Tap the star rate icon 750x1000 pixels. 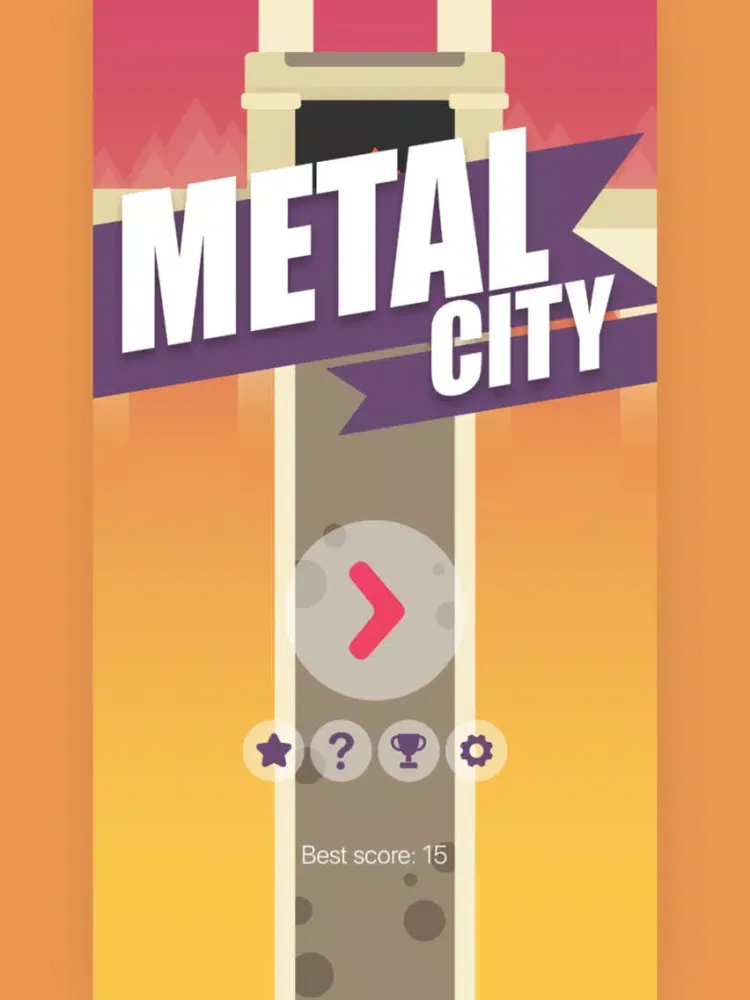pyautogui.click(x=274, y=751)
